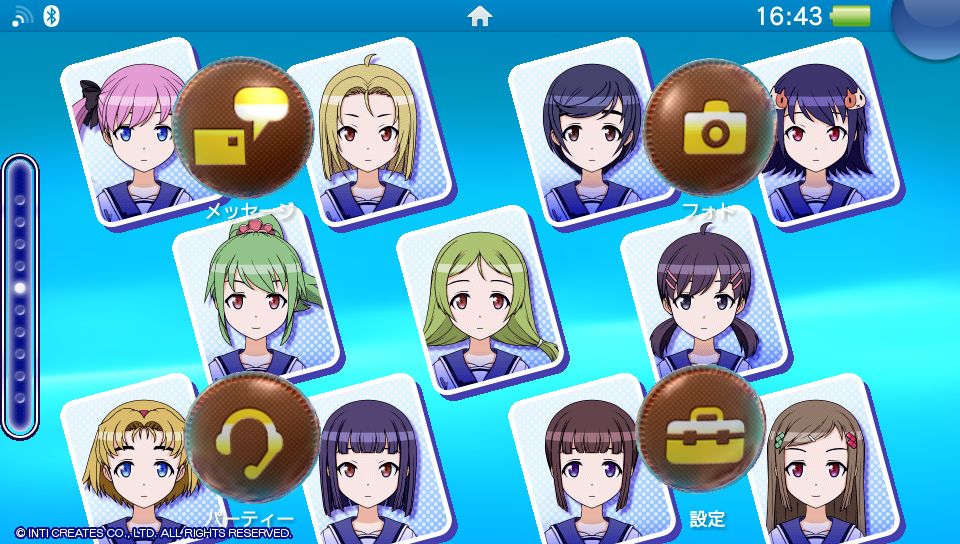The image size is (960, 544).
Task: Launch the フォト (Photos) camera app
Action: coord(710,127)
